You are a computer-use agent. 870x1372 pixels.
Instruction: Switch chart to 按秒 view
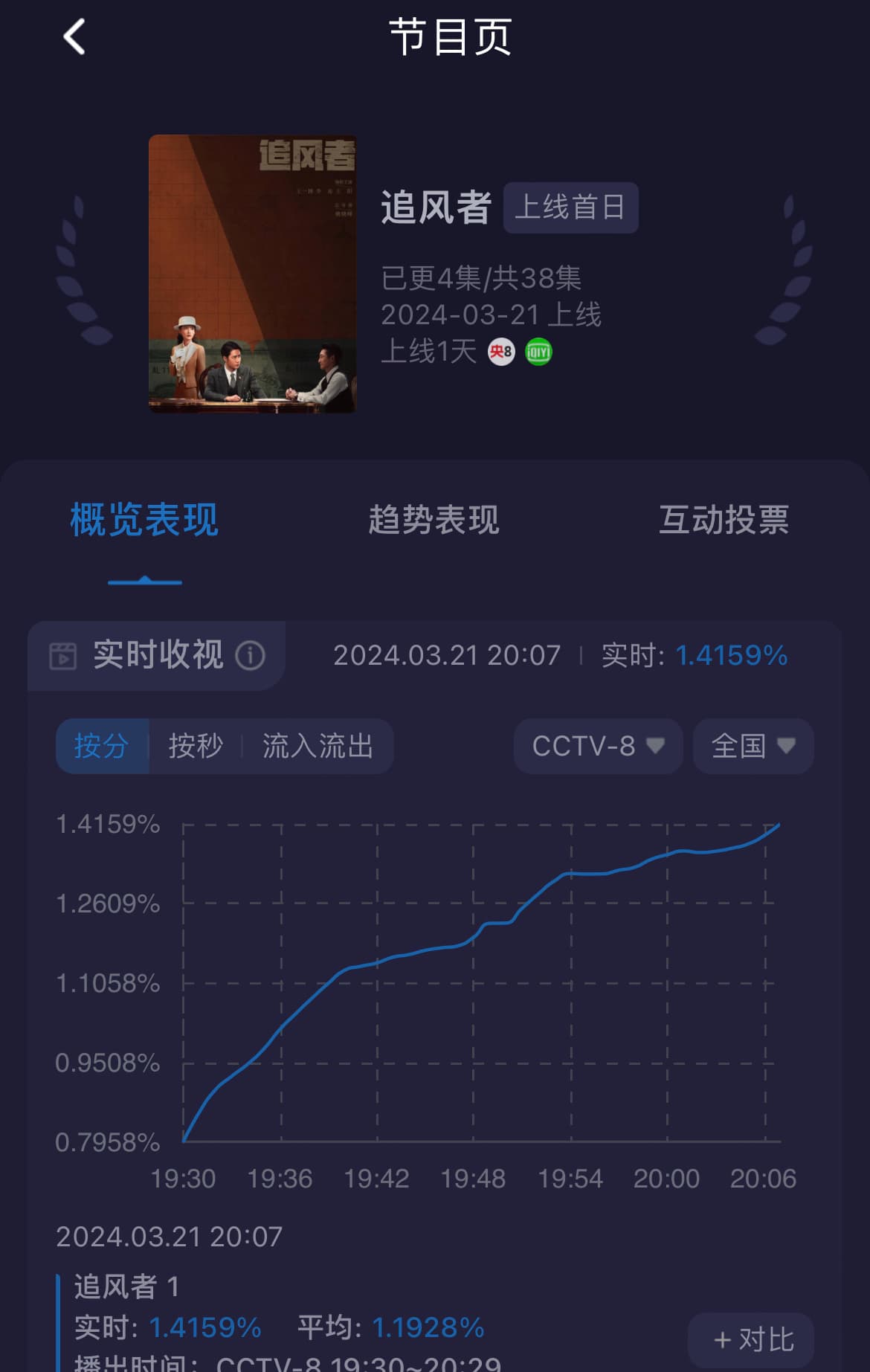196,746
